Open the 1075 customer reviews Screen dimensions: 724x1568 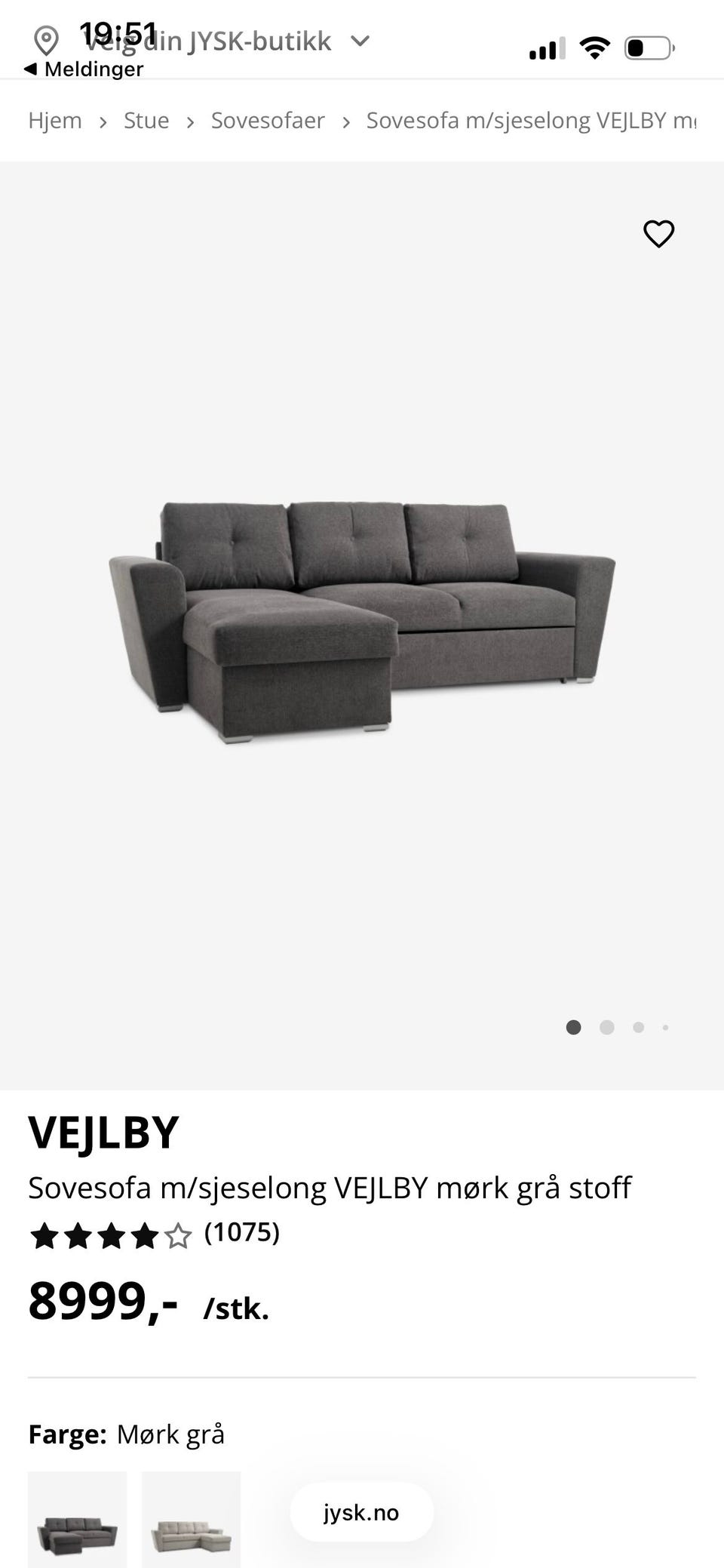241,1232
